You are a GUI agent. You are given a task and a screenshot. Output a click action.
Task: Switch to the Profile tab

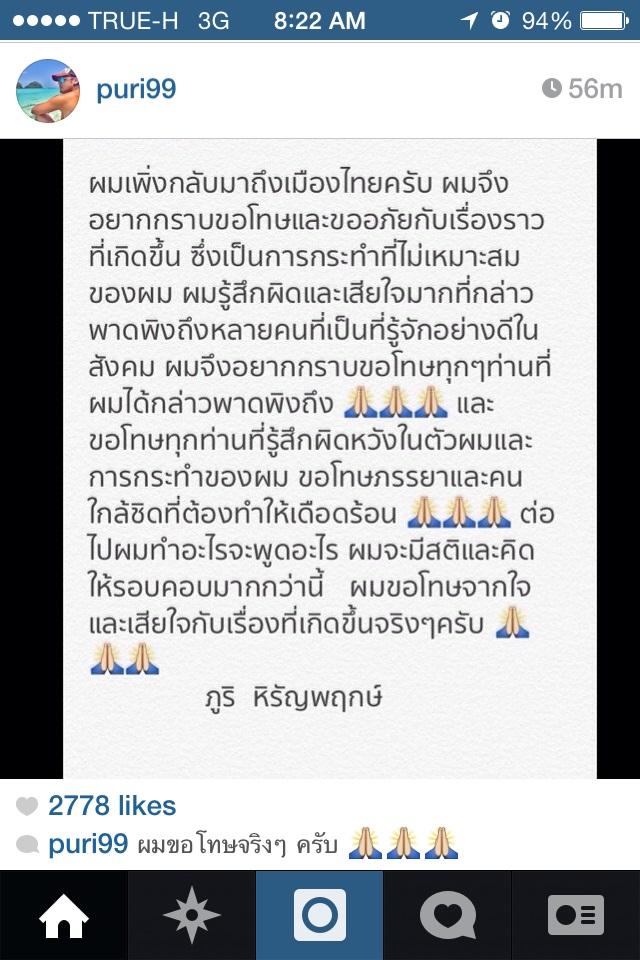tap(576, 916)
